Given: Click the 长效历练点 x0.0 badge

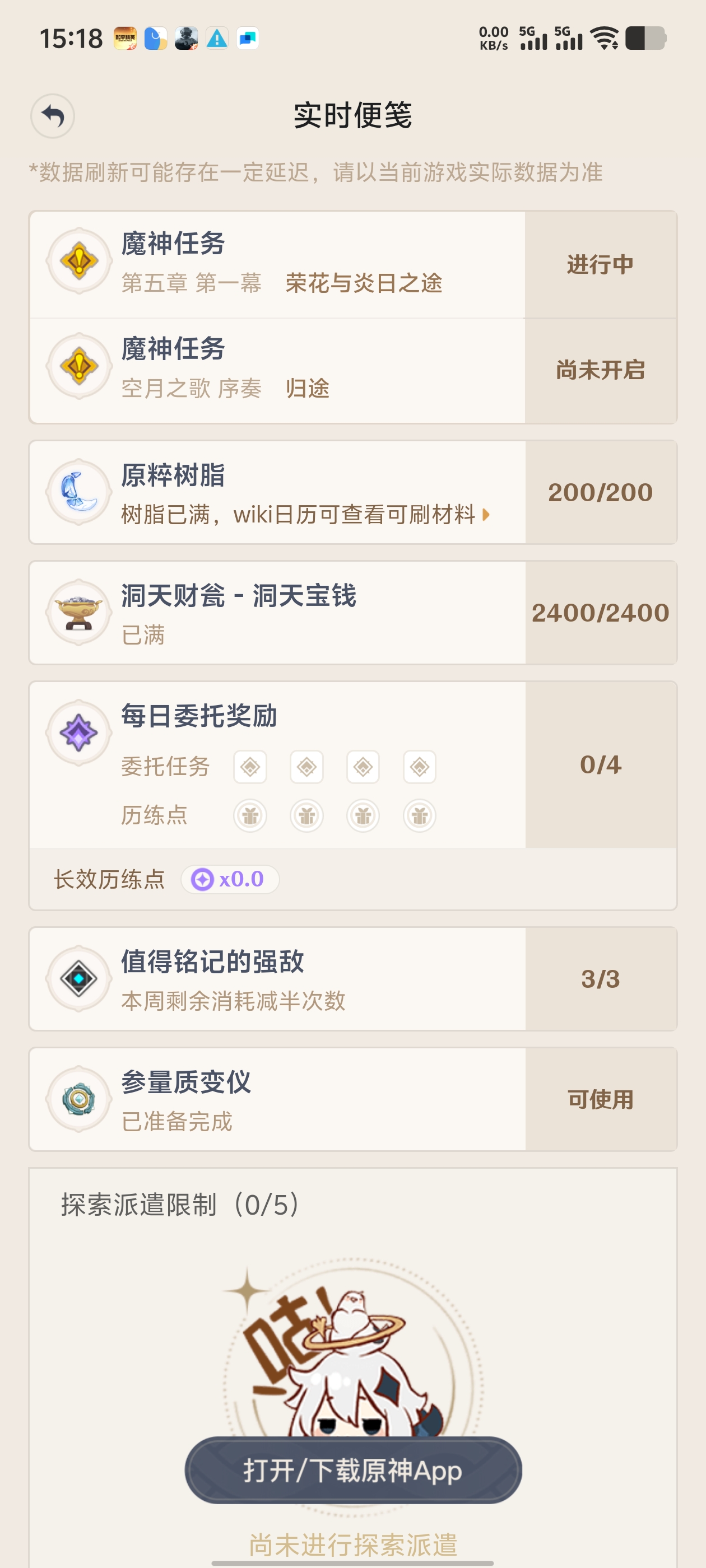Looking at the screenshot, I should [x=230, y=879].
